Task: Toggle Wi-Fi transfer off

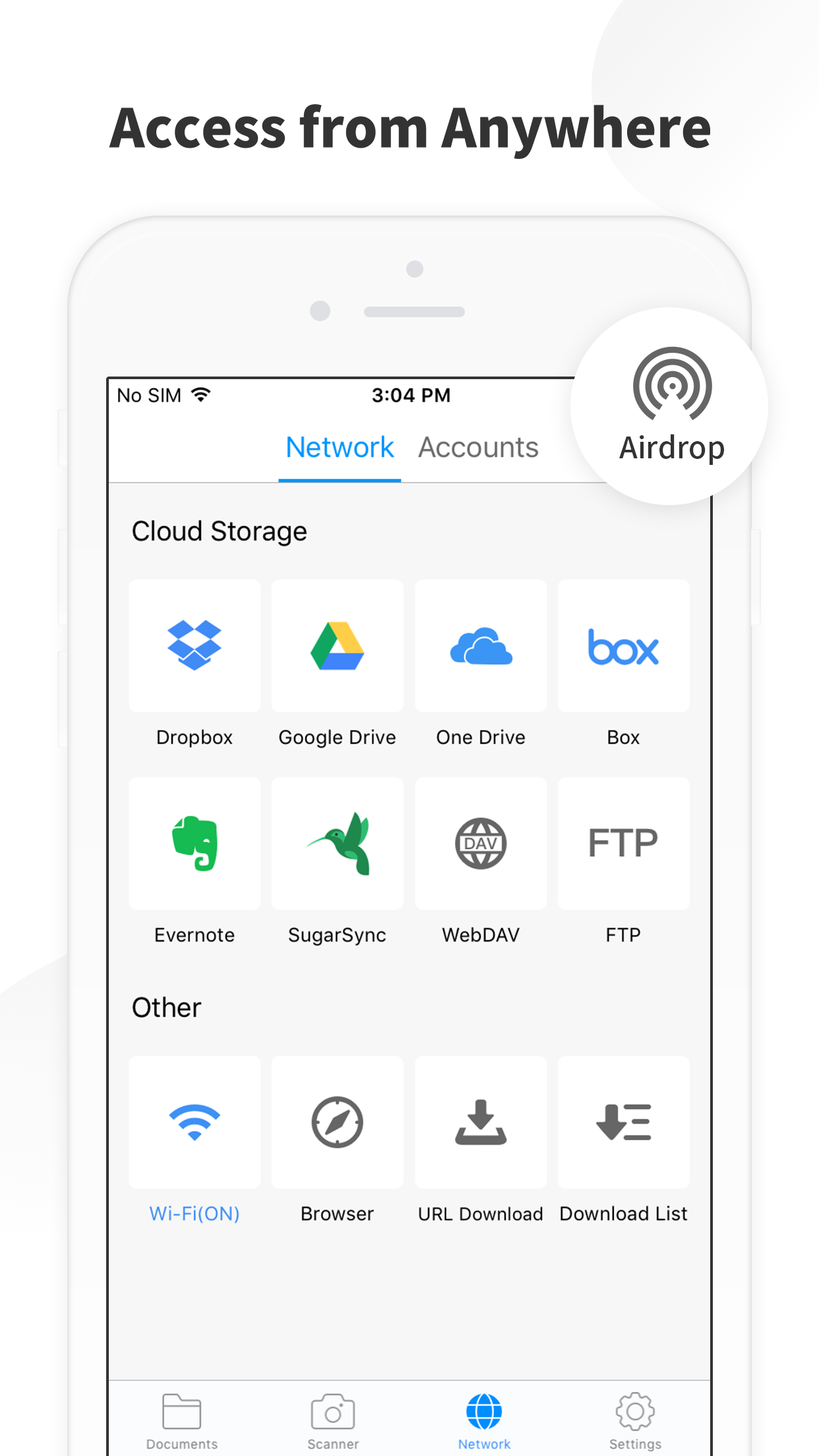Action: (x=195, y=1122)
